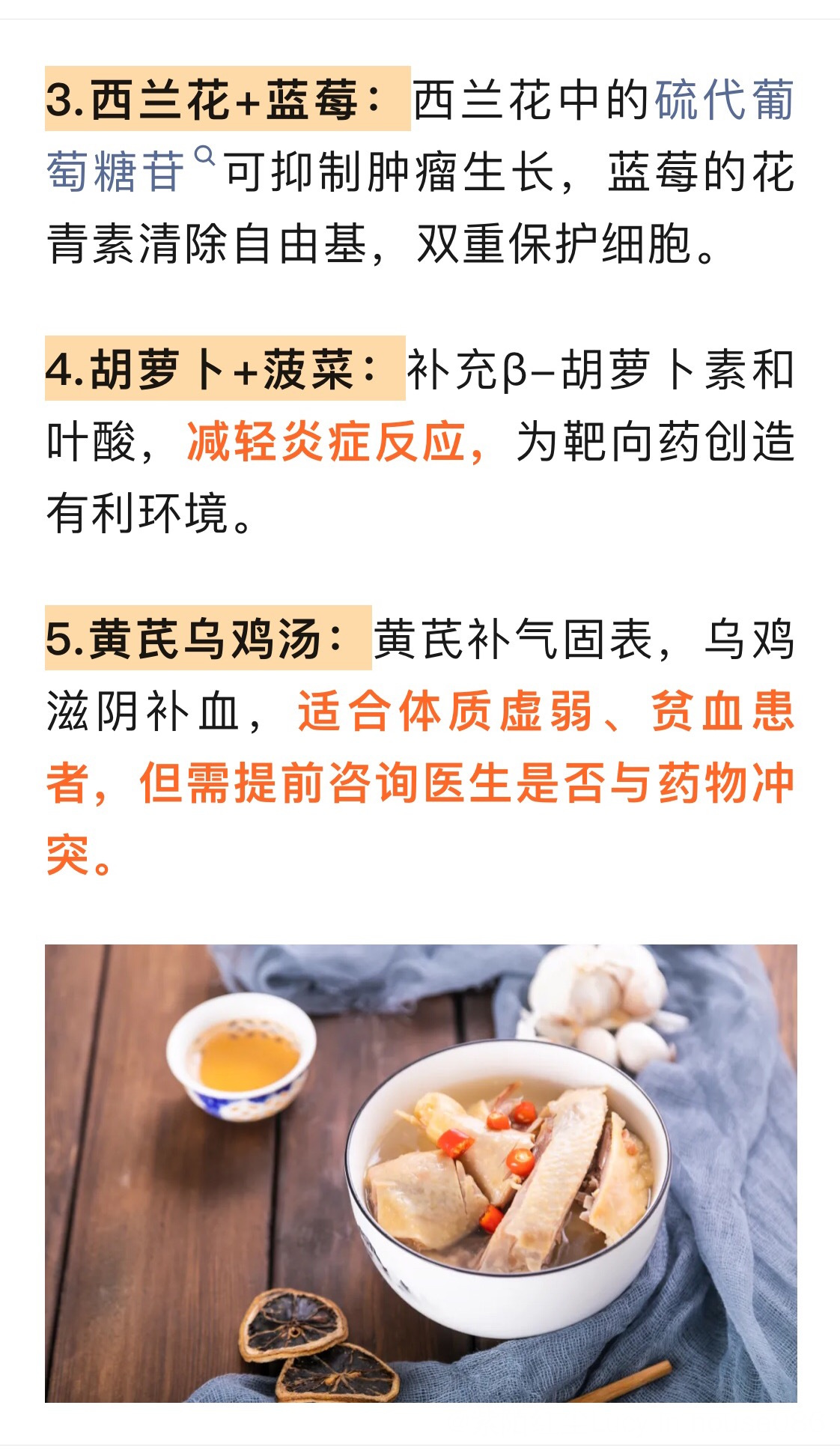
Task: View the chicken soup photo full screen
Action: 421,1173
